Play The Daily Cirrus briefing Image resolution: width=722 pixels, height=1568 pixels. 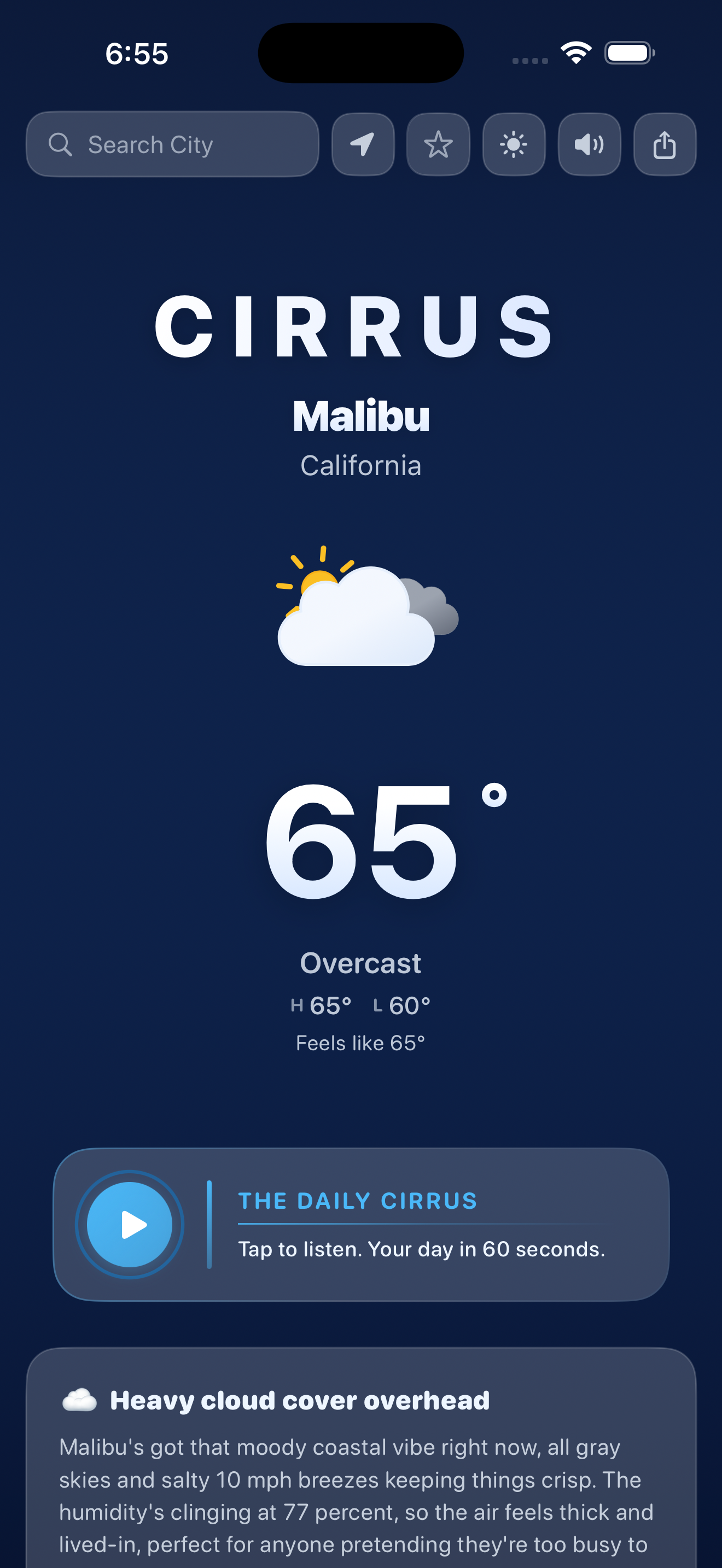130,1225
